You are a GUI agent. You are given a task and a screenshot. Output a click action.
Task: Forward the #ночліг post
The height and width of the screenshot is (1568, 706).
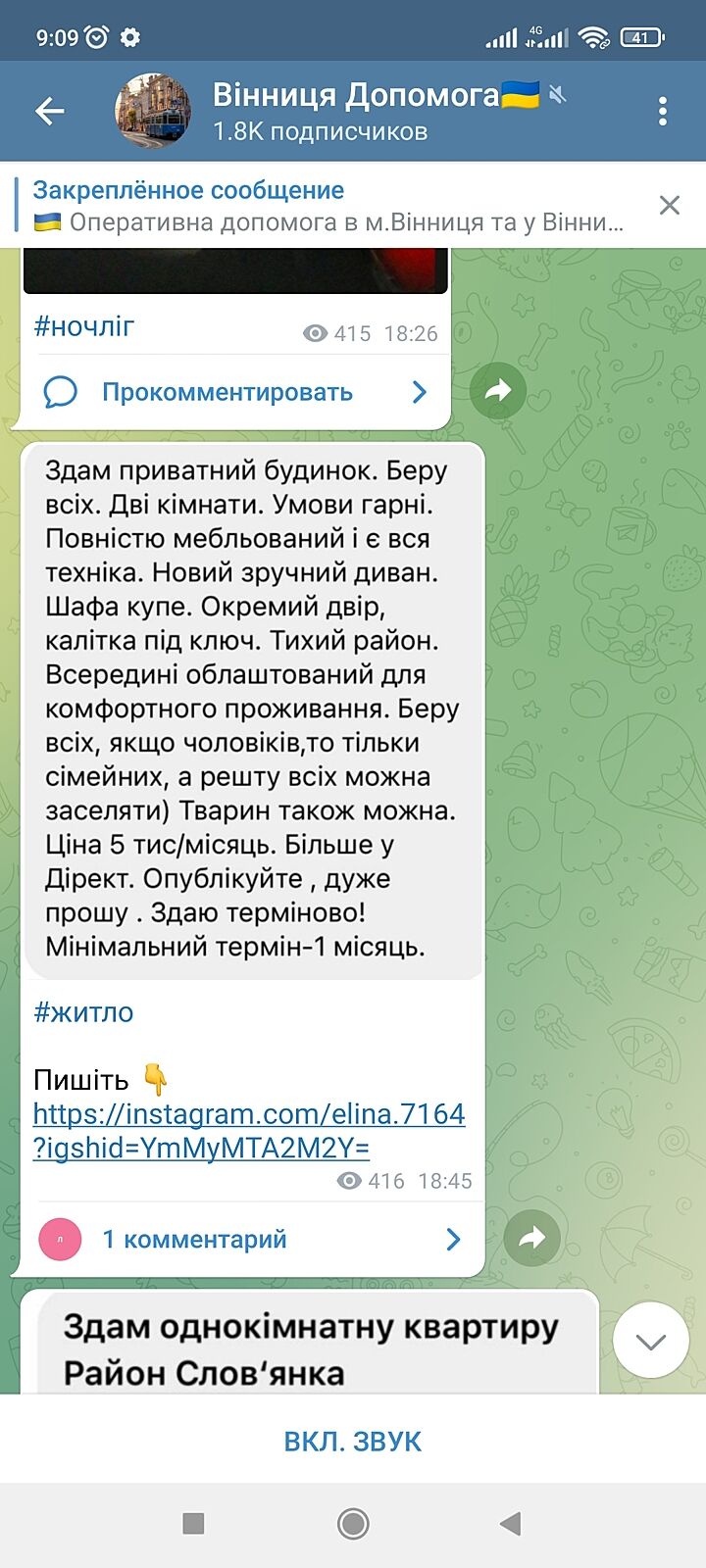[x=498, y=392]
